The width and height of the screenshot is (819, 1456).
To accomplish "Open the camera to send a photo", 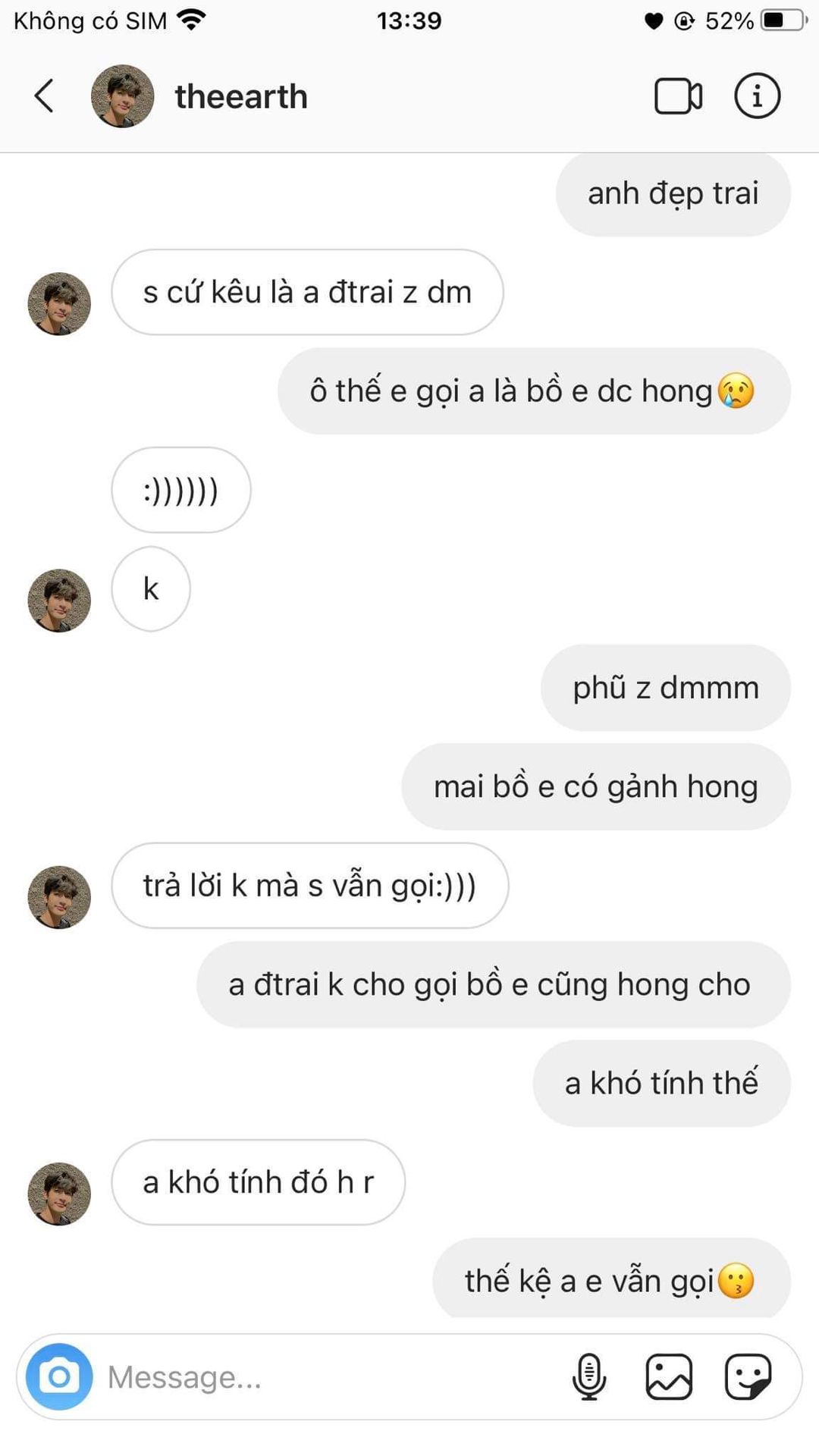I will click(59, 1376).
